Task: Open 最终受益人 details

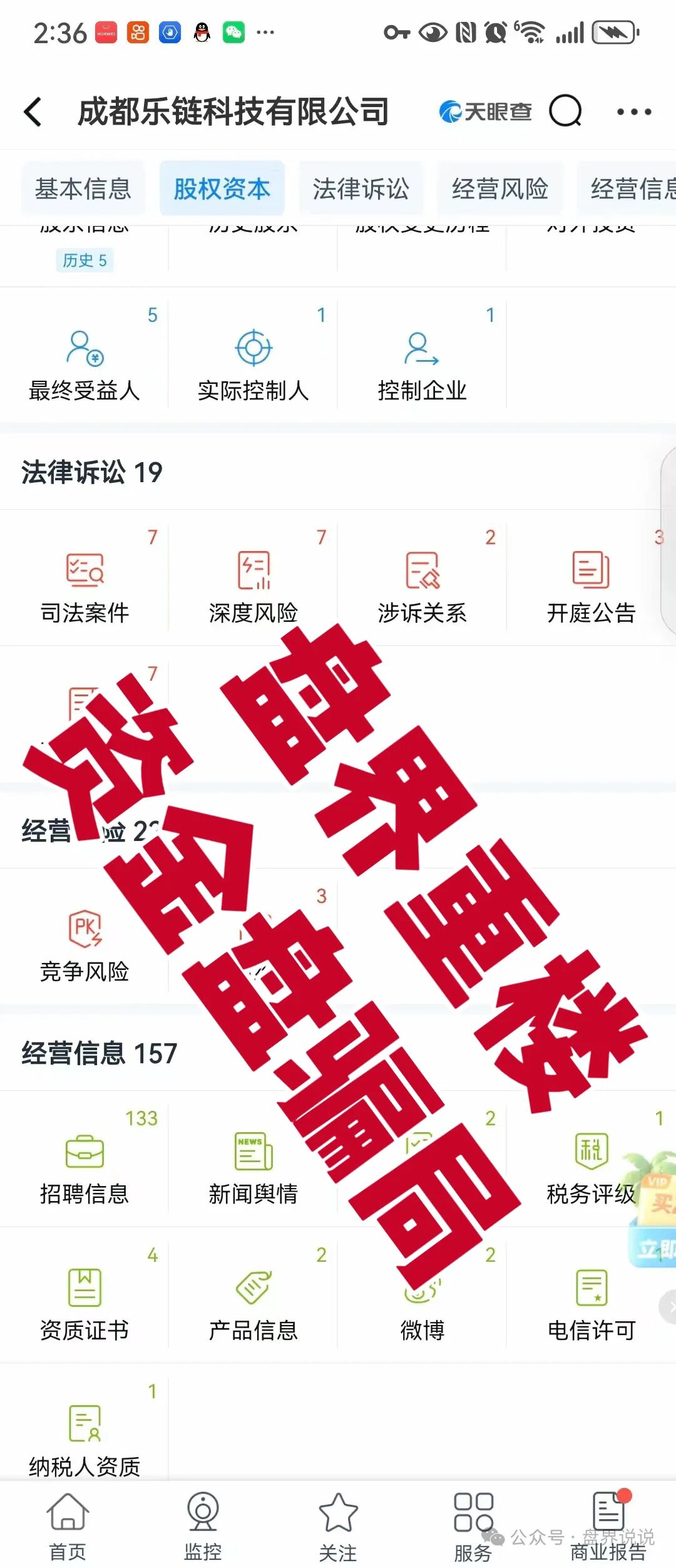Action: pyautogui.click(x=84, y=363)
